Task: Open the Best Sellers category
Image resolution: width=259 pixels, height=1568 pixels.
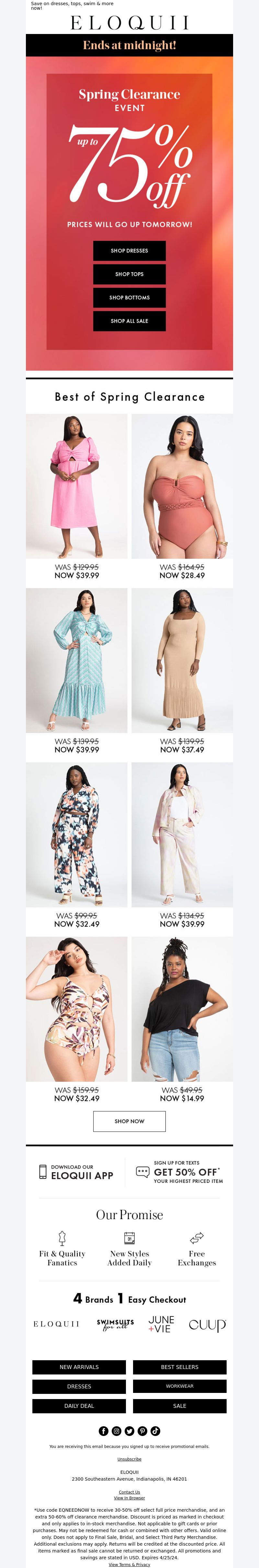Action: (180, 1367)
